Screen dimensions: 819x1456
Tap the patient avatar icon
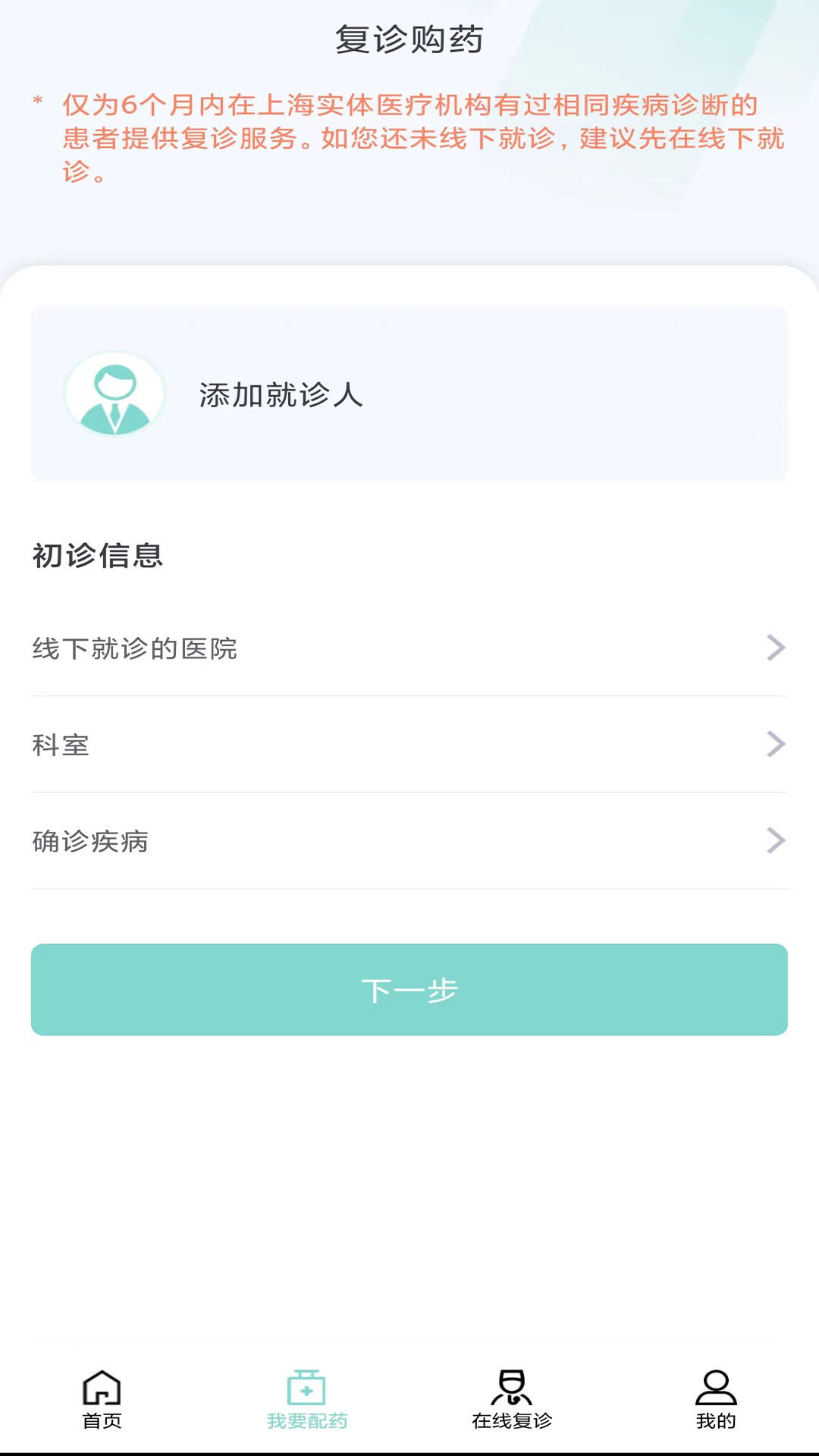(x=114, y=394)
